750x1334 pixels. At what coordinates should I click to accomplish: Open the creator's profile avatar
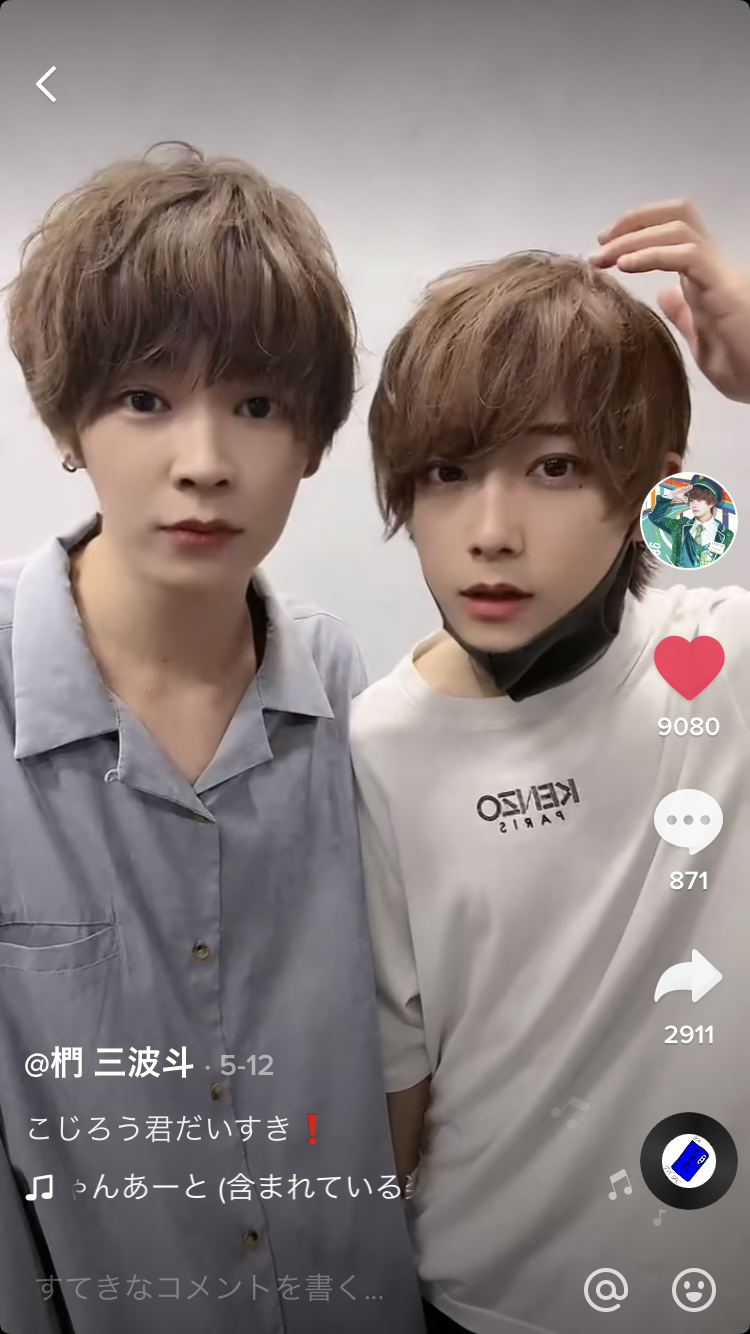(688, 521)
